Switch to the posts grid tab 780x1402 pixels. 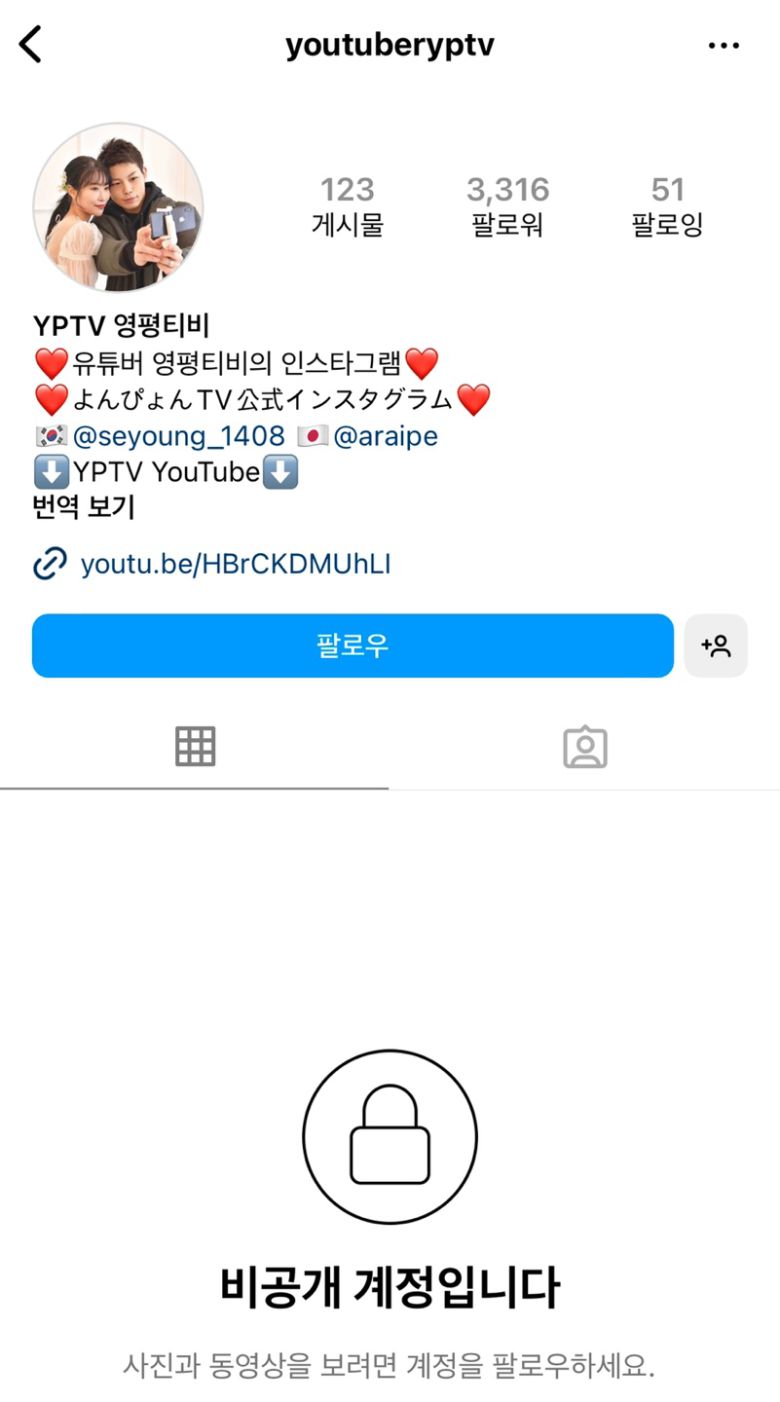(195, 747)
